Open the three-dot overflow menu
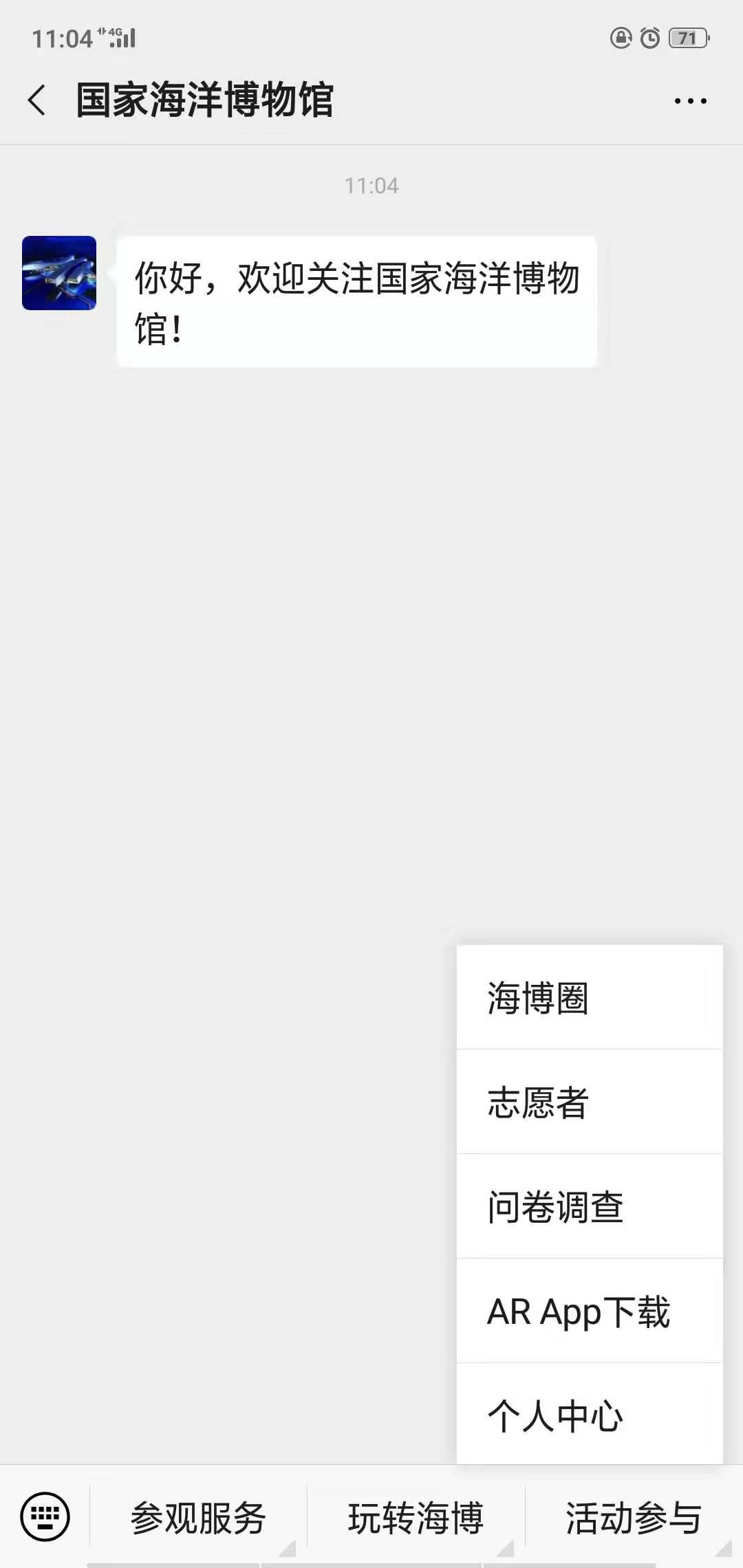Viewport: 743px width, 1568px height. tap(690, 101)
